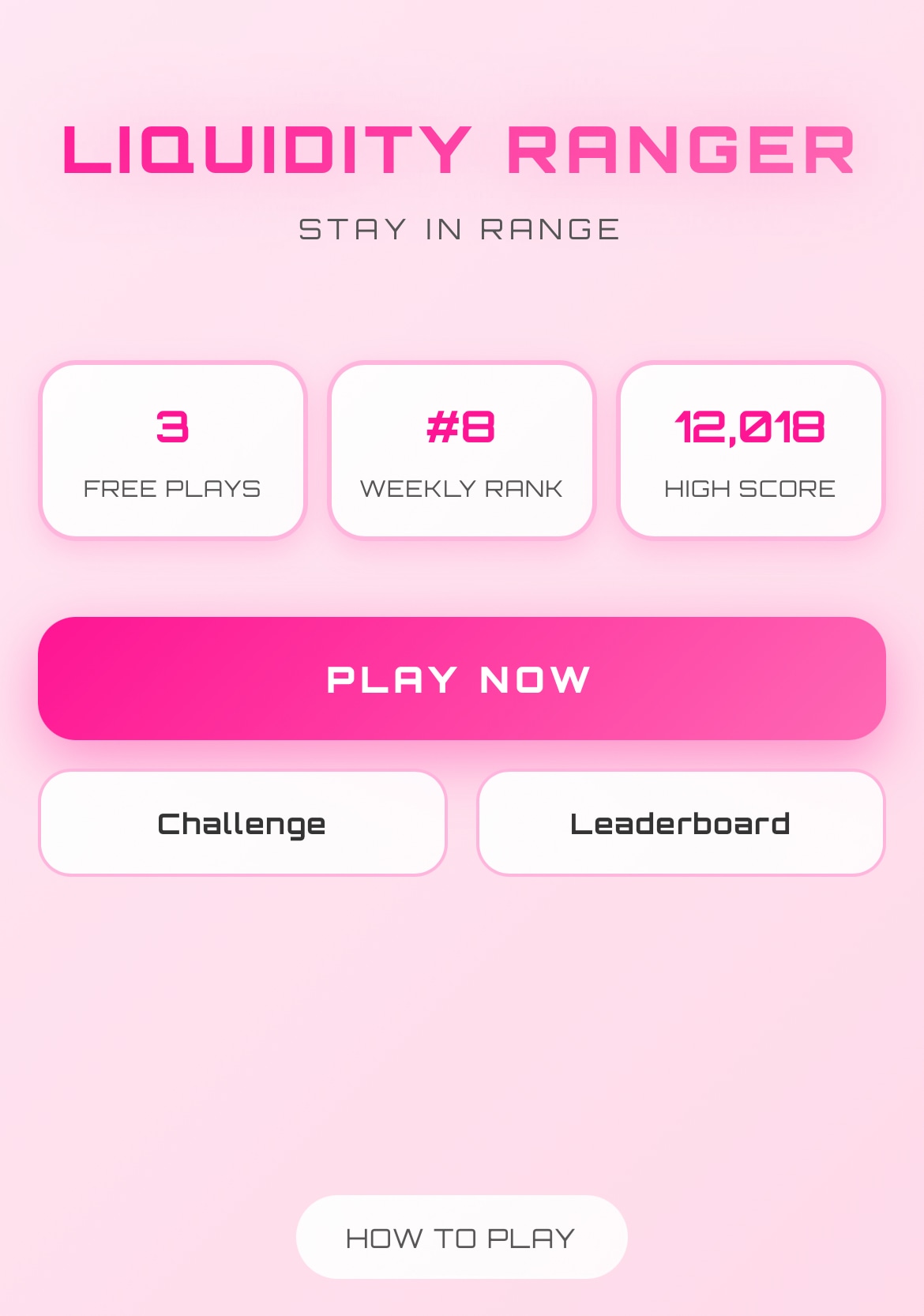The height and width of the screenshot is (1316, 924).
Task: Click the 12,018 high score value
Action: 751,427
